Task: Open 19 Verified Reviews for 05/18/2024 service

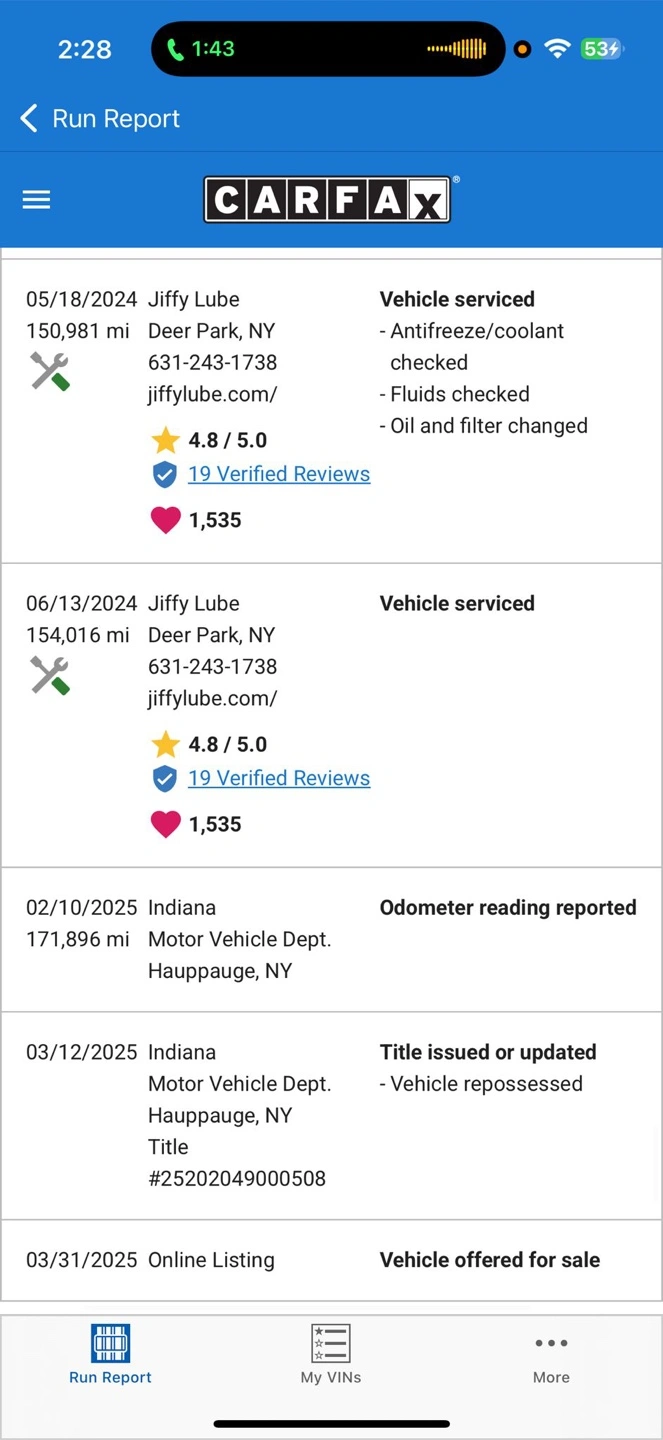Action: click(x=279, y=474)
